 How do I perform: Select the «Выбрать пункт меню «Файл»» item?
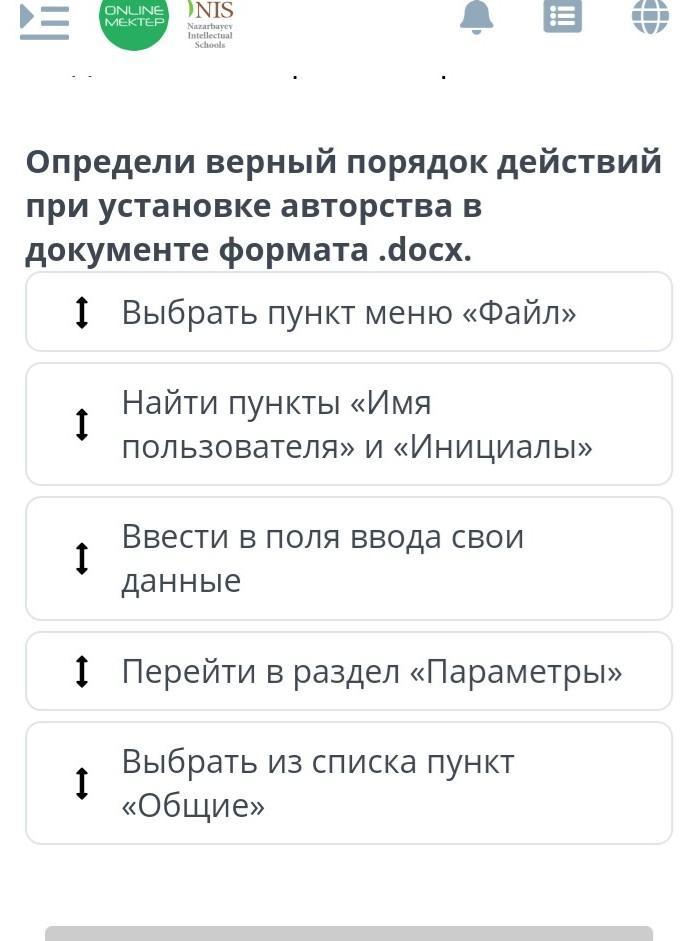(348, 312)
